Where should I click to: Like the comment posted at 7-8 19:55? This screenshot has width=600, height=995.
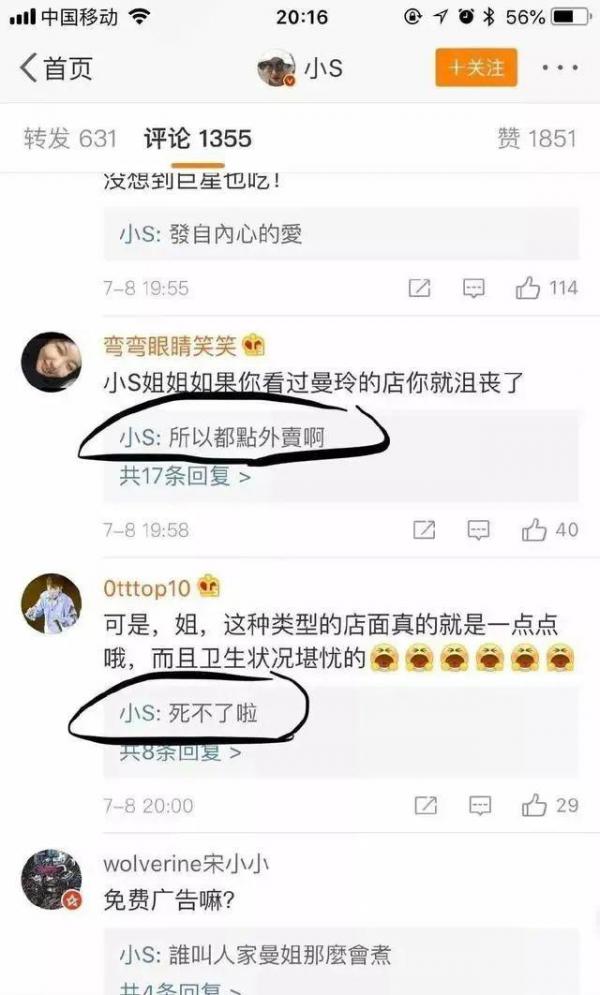[546, 288]
